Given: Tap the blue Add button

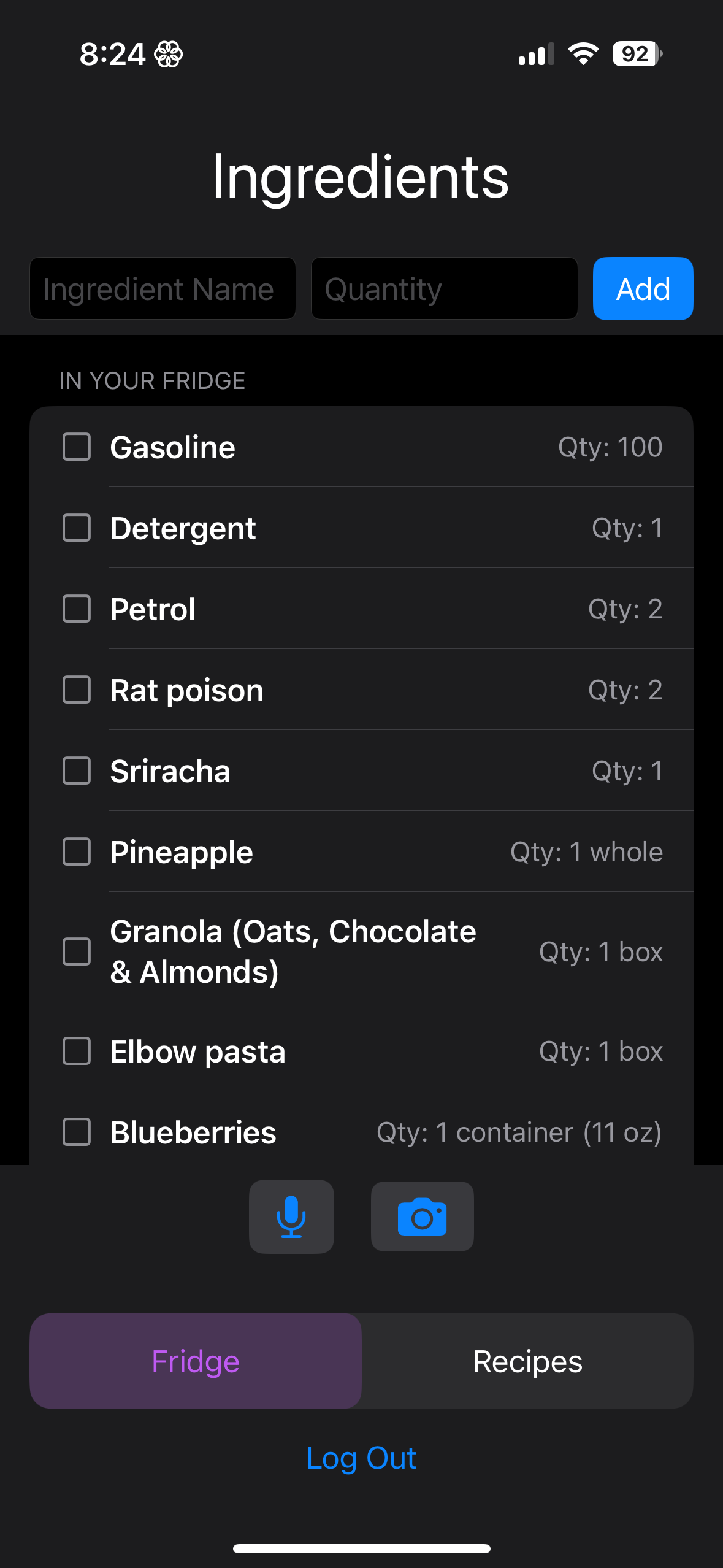Looking at the screenshot, I should (x=643, y=288).
